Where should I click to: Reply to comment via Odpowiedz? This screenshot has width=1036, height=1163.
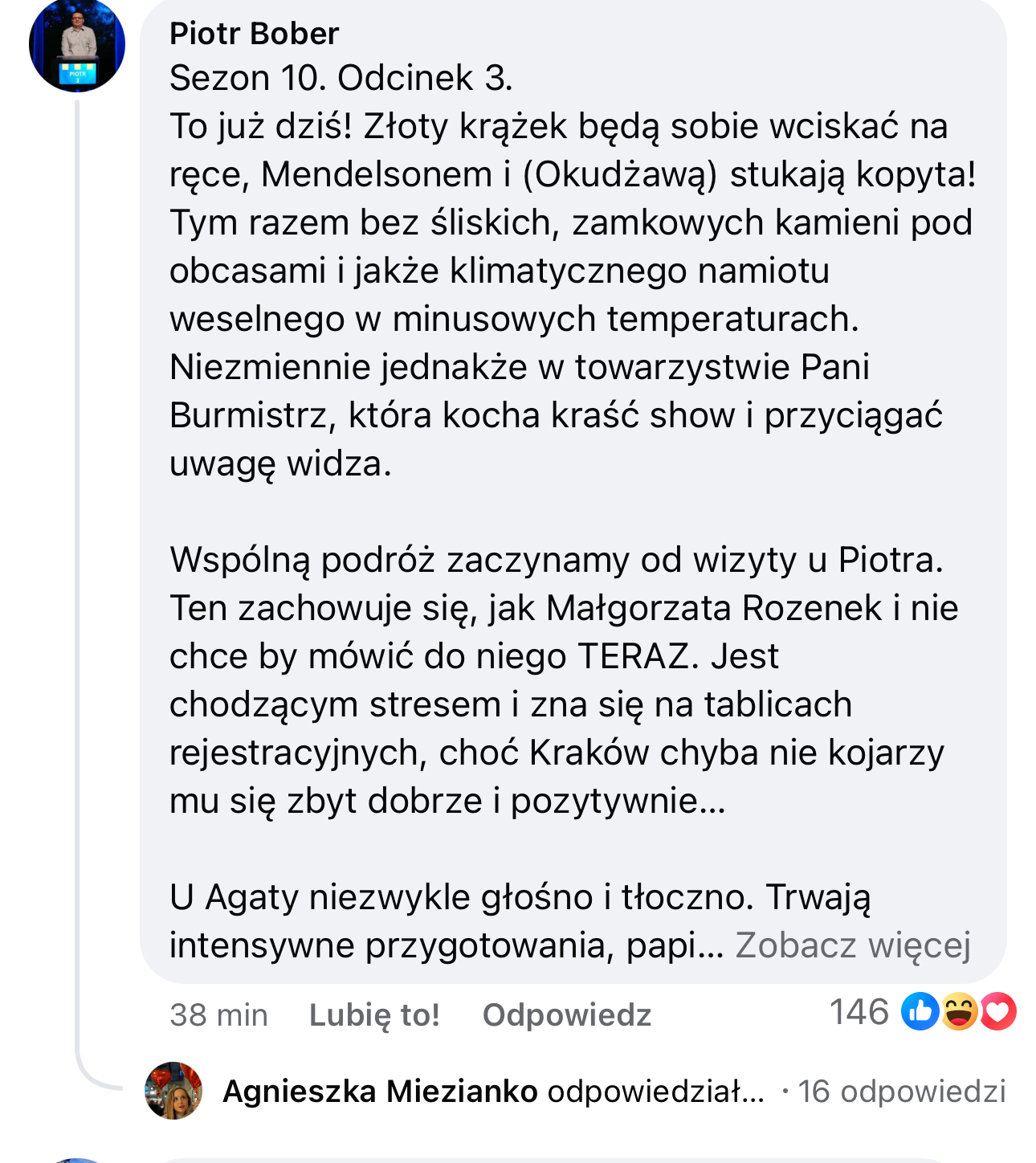(566, 1015)
